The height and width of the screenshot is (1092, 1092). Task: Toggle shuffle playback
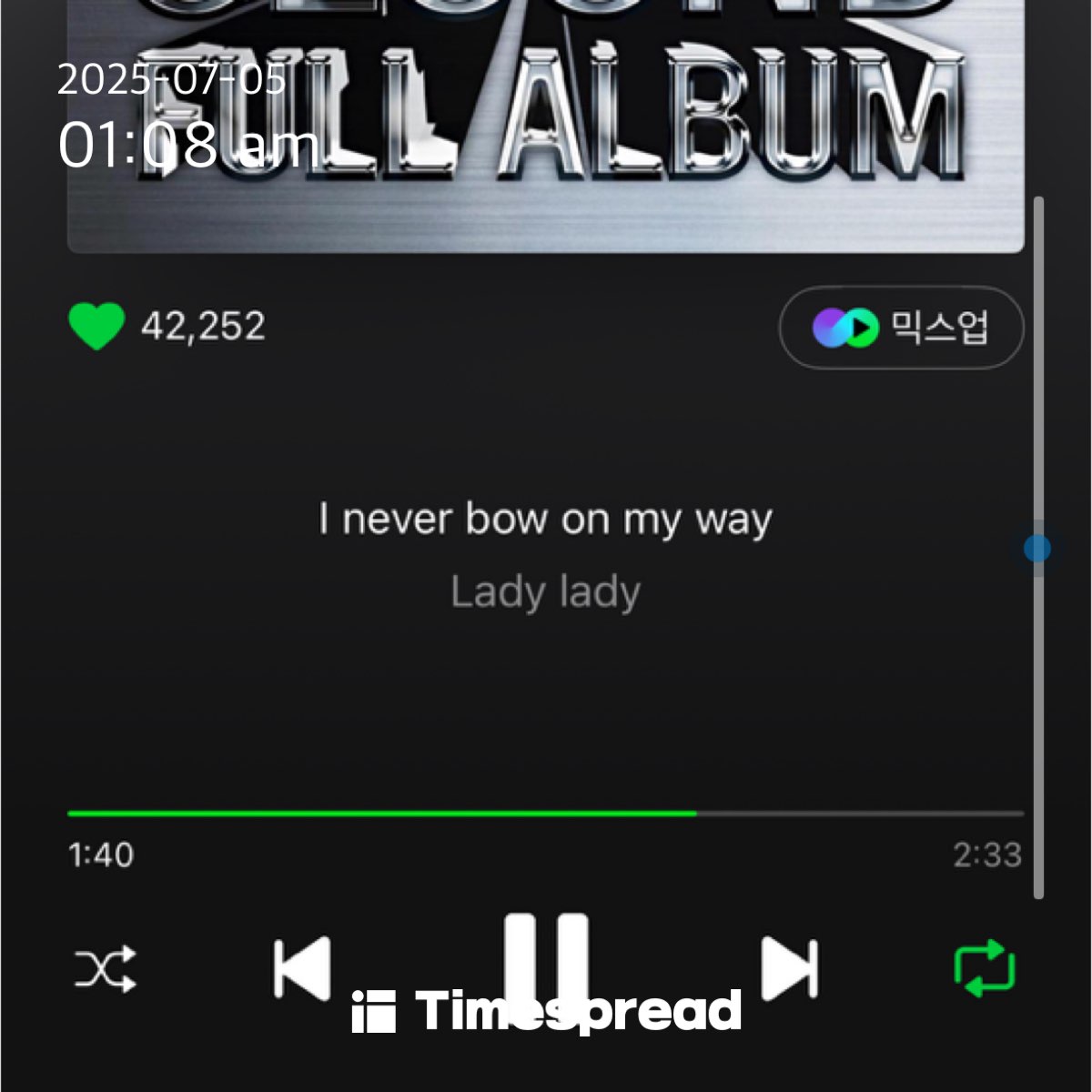pos(106,969)
